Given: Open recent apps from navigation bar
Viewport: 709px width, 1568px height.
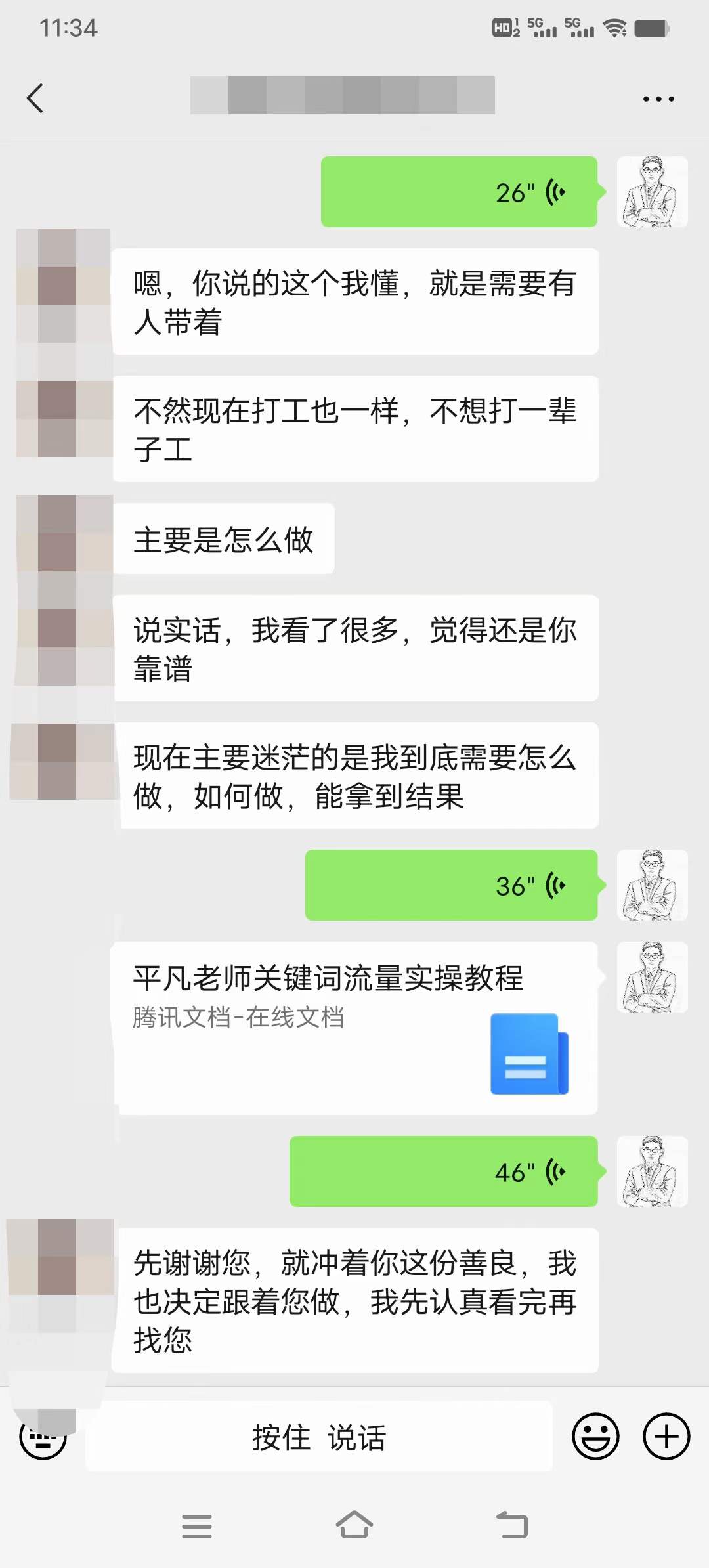Looking at the screenshot, I should point(196,1526).
